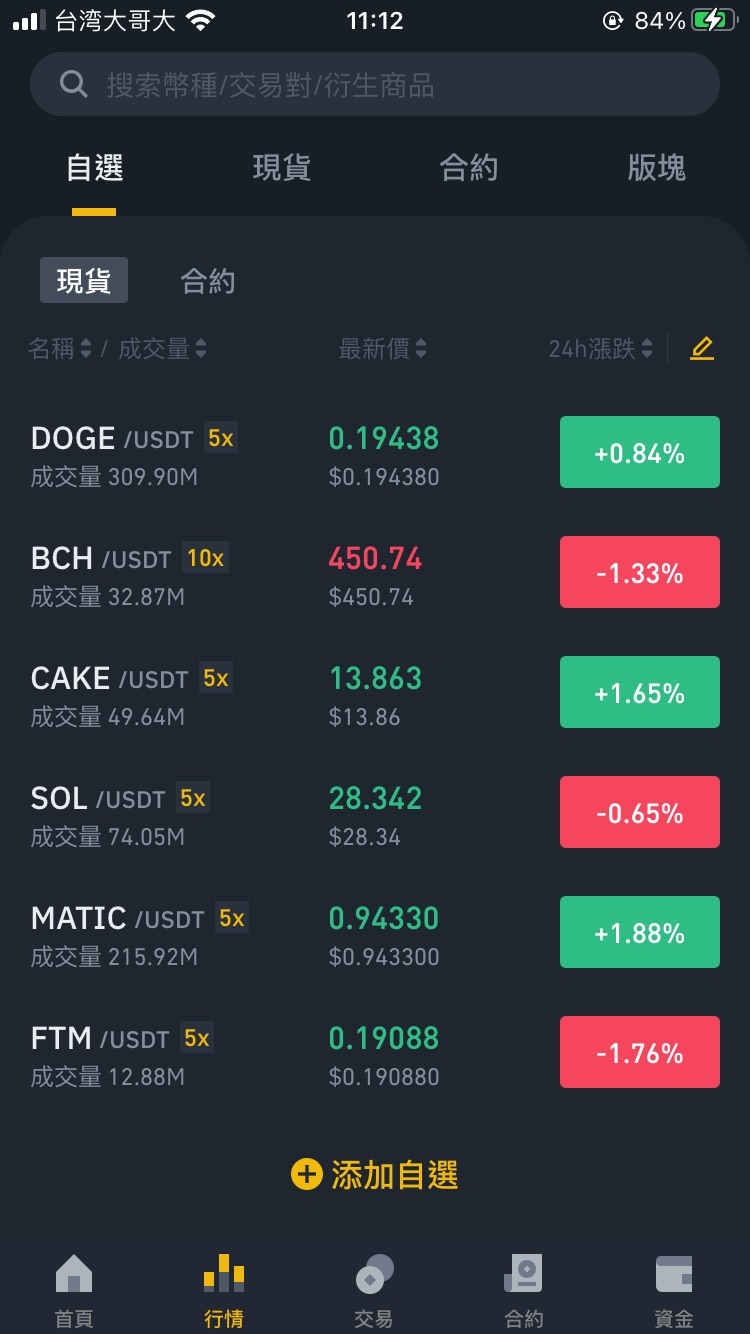
Task: Open the DOGE/USDT pair
Action: coord(375,453)
